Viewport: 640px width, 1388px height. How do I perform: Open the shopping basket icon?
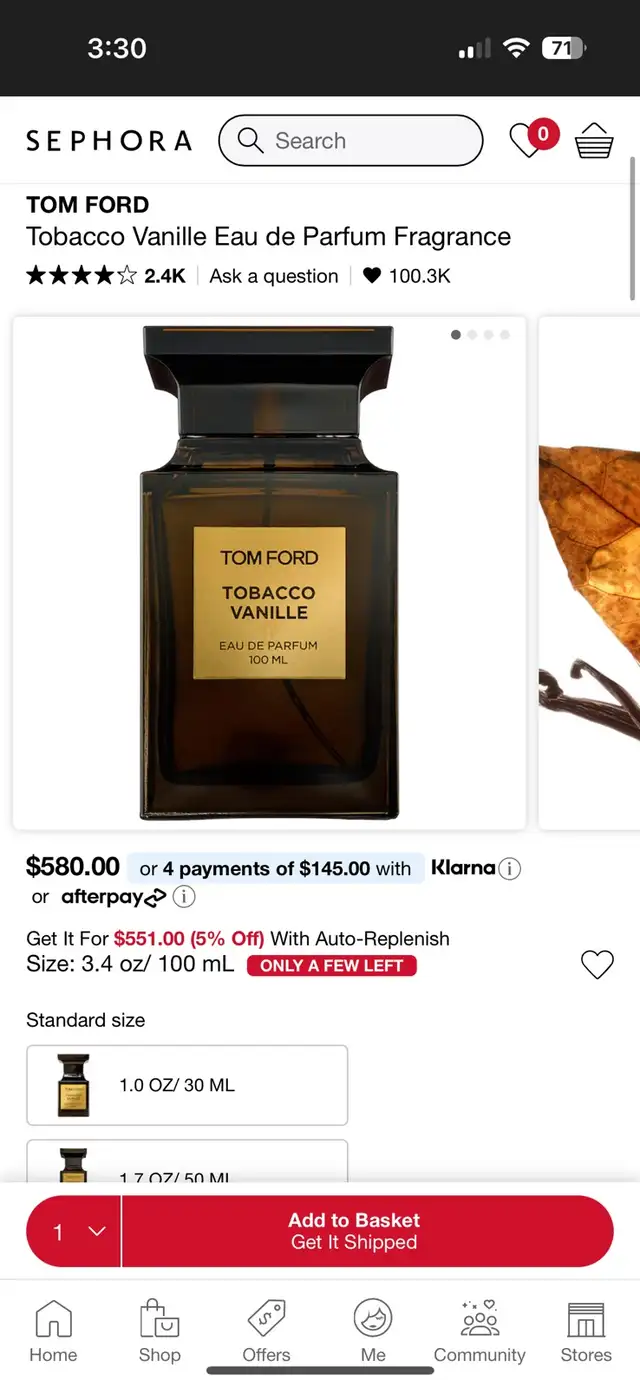pos(594,141)
